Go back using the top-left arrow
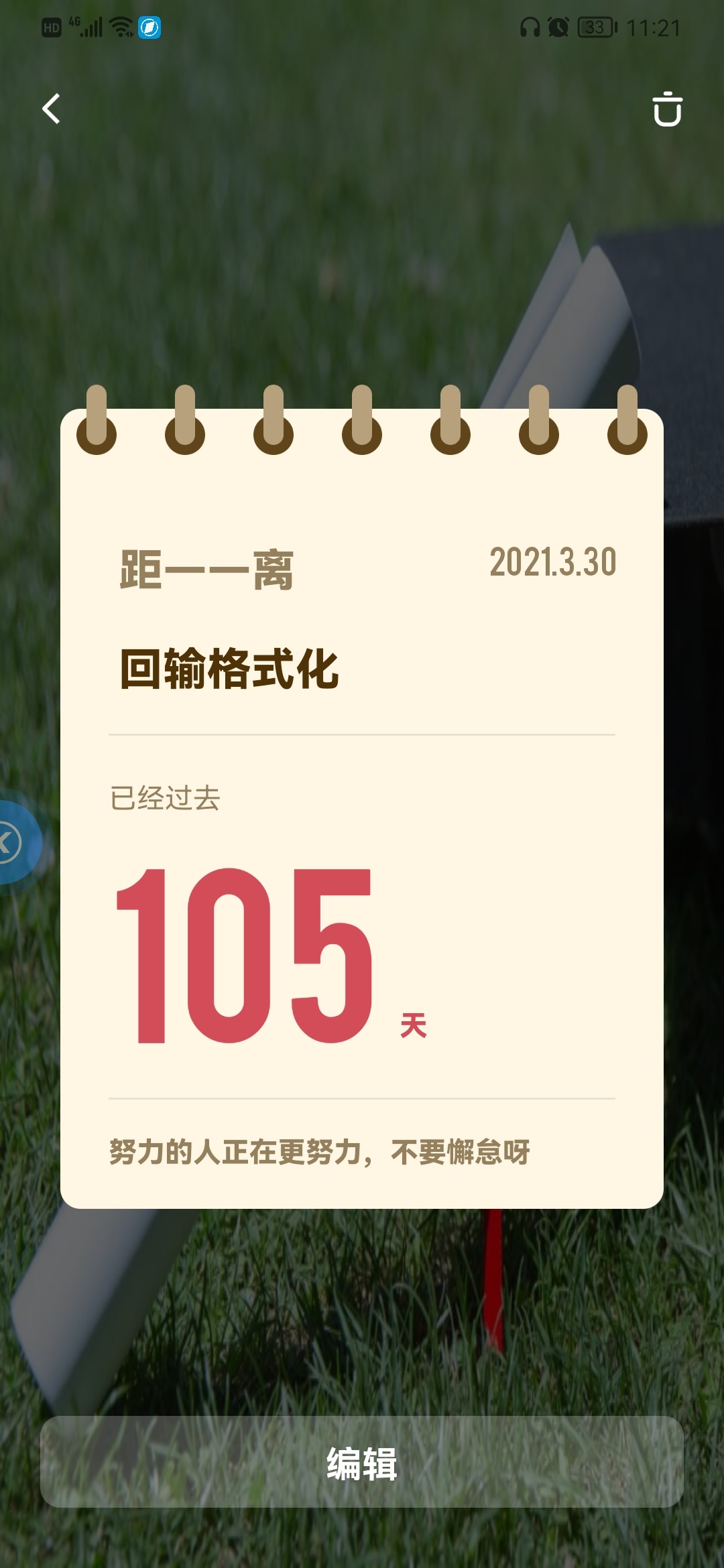Screen dimensions: 724x1568 52,109
